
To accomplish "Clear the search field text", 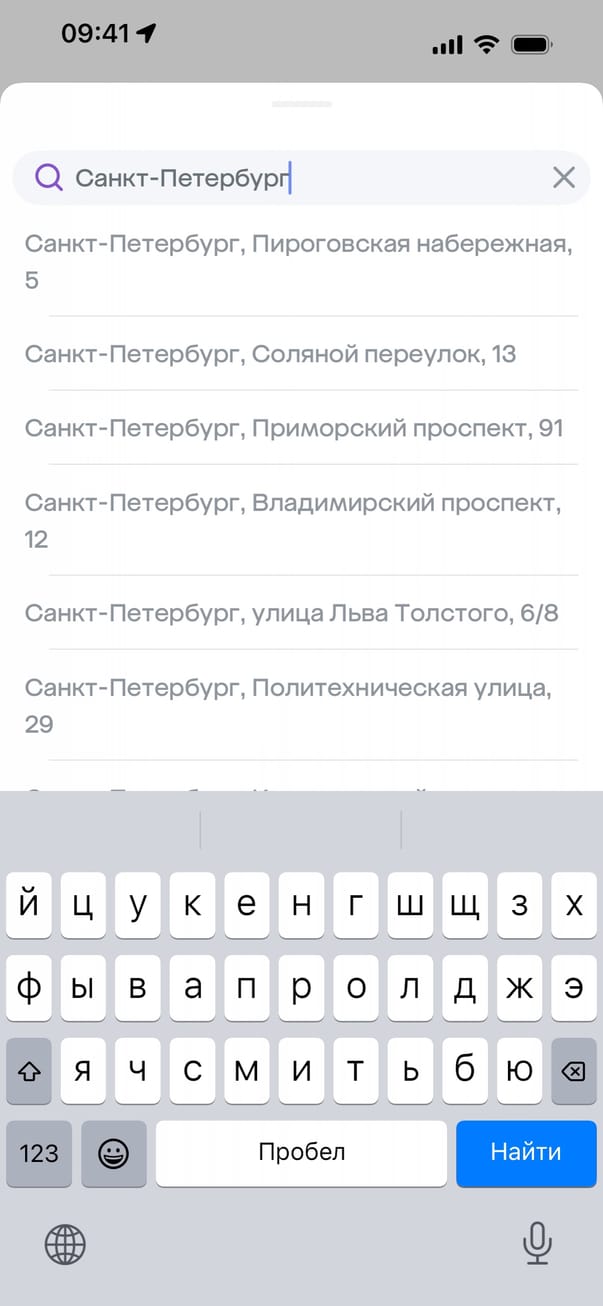I will 564,178.
